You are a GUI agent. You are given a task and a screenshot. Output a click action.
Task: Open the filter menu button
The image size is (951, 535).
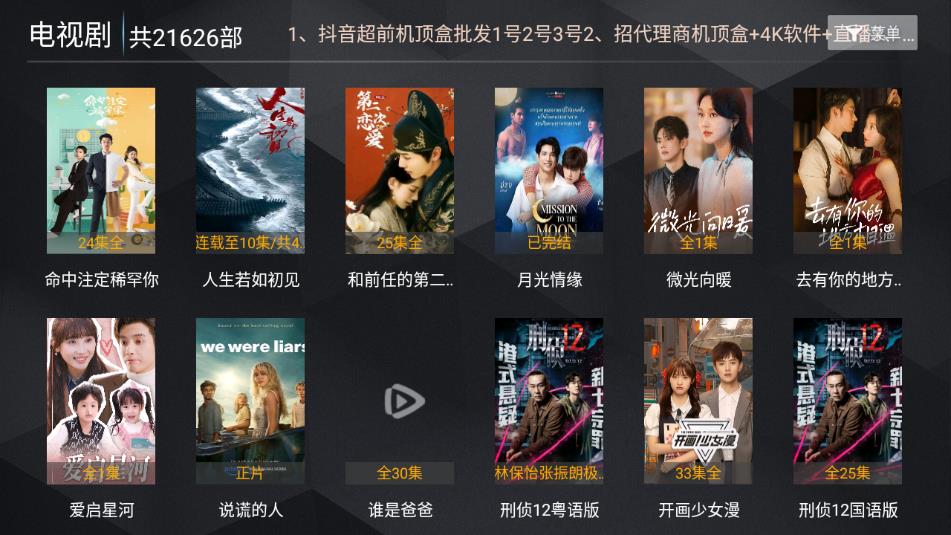(872, 33)
